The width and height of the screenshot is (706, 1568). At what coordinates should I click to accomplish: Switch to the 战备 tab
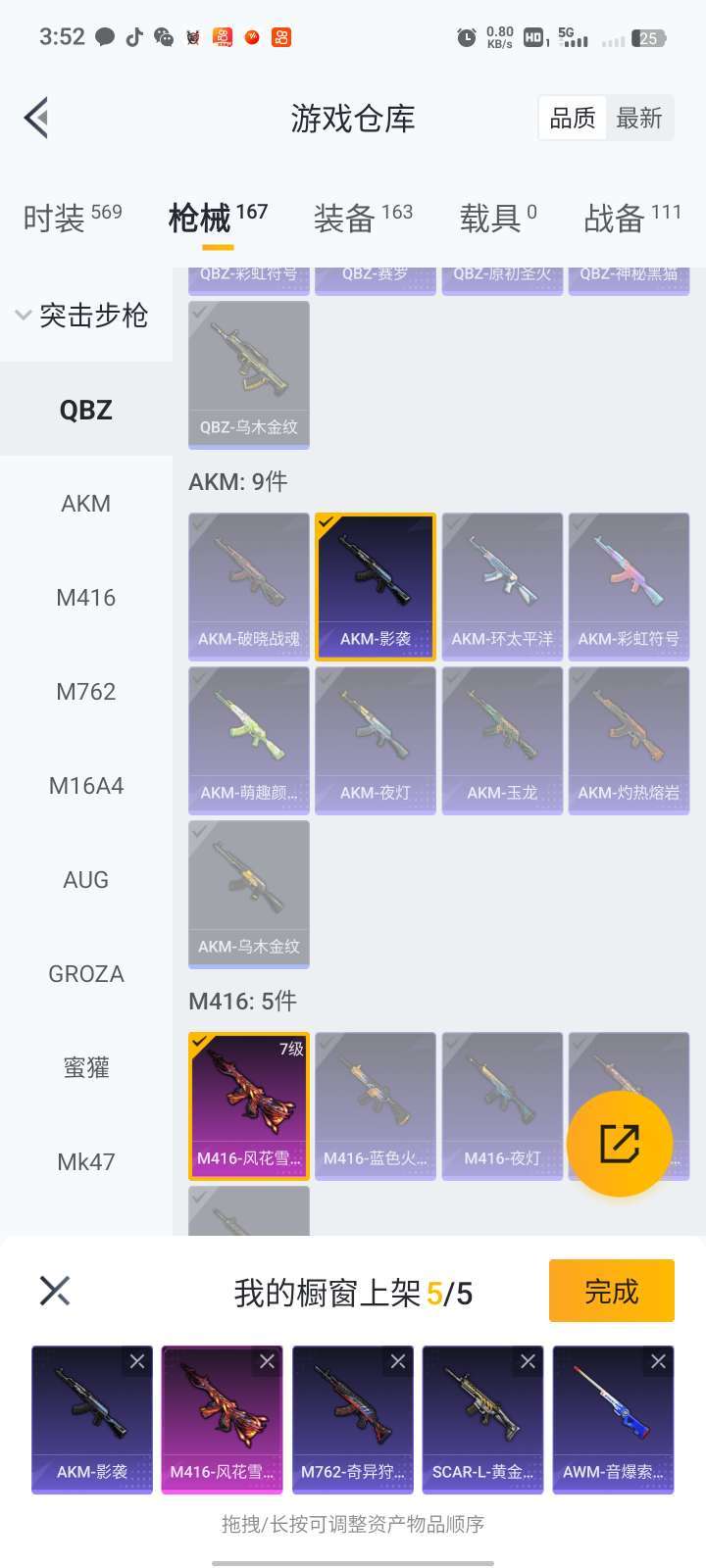631,217
